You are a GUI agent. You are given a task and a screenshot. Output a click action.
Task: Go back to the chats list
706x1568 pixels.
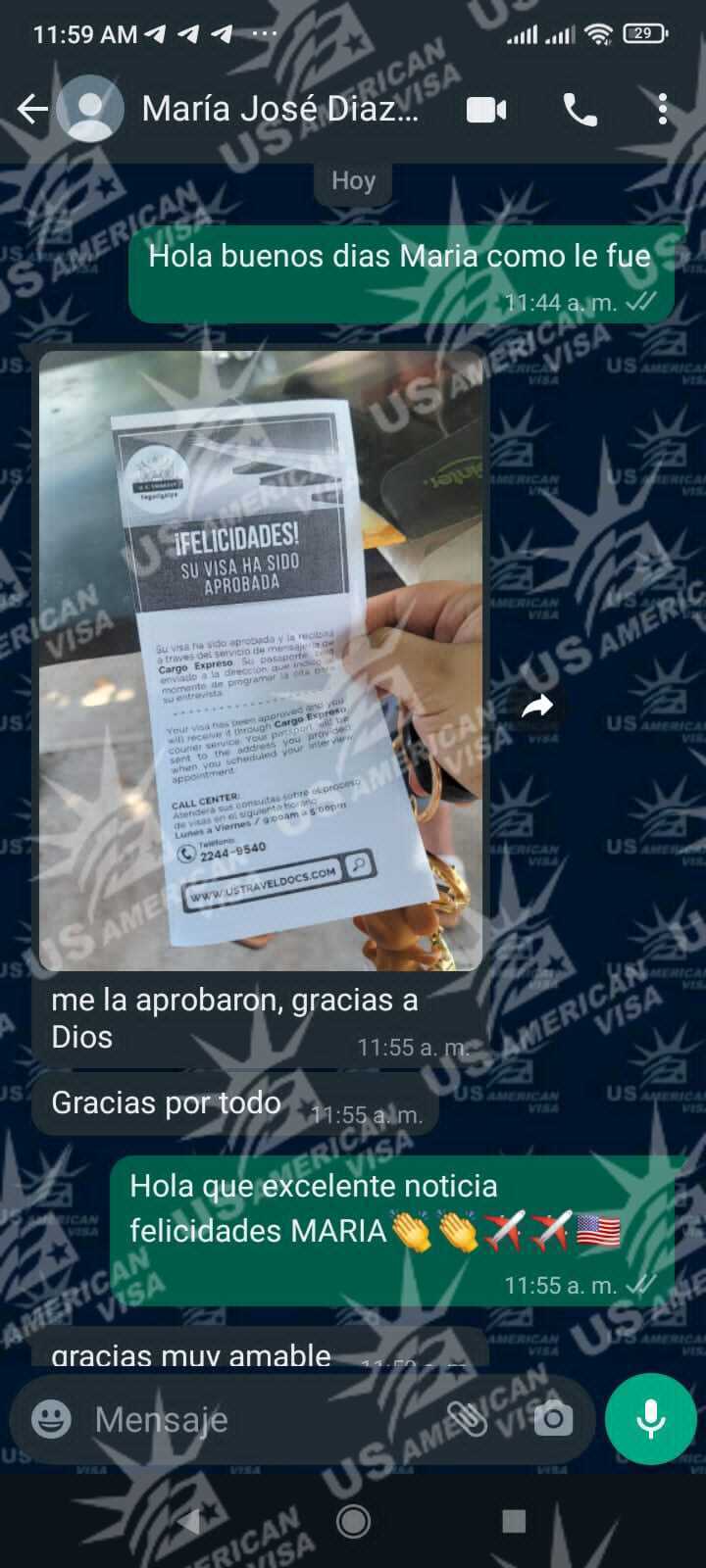click(x=32, y=109)
